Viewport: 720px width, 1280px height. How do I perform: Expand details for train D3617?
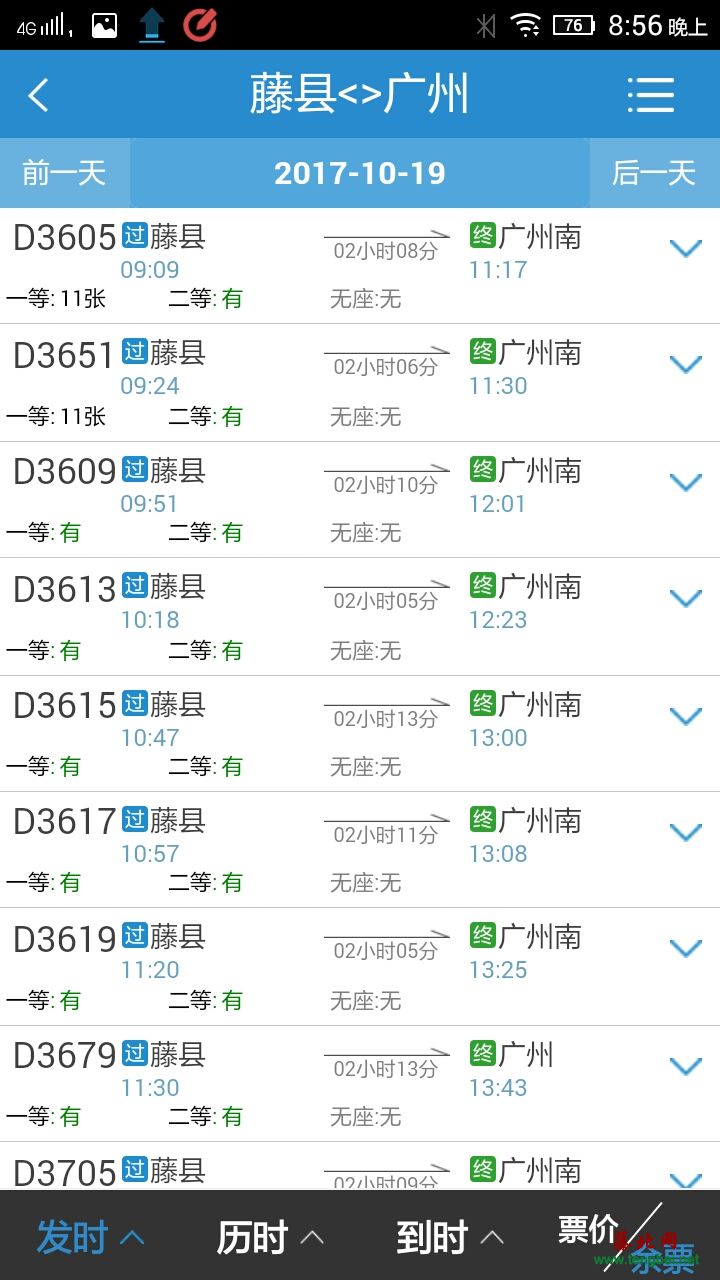pos(685,832)
